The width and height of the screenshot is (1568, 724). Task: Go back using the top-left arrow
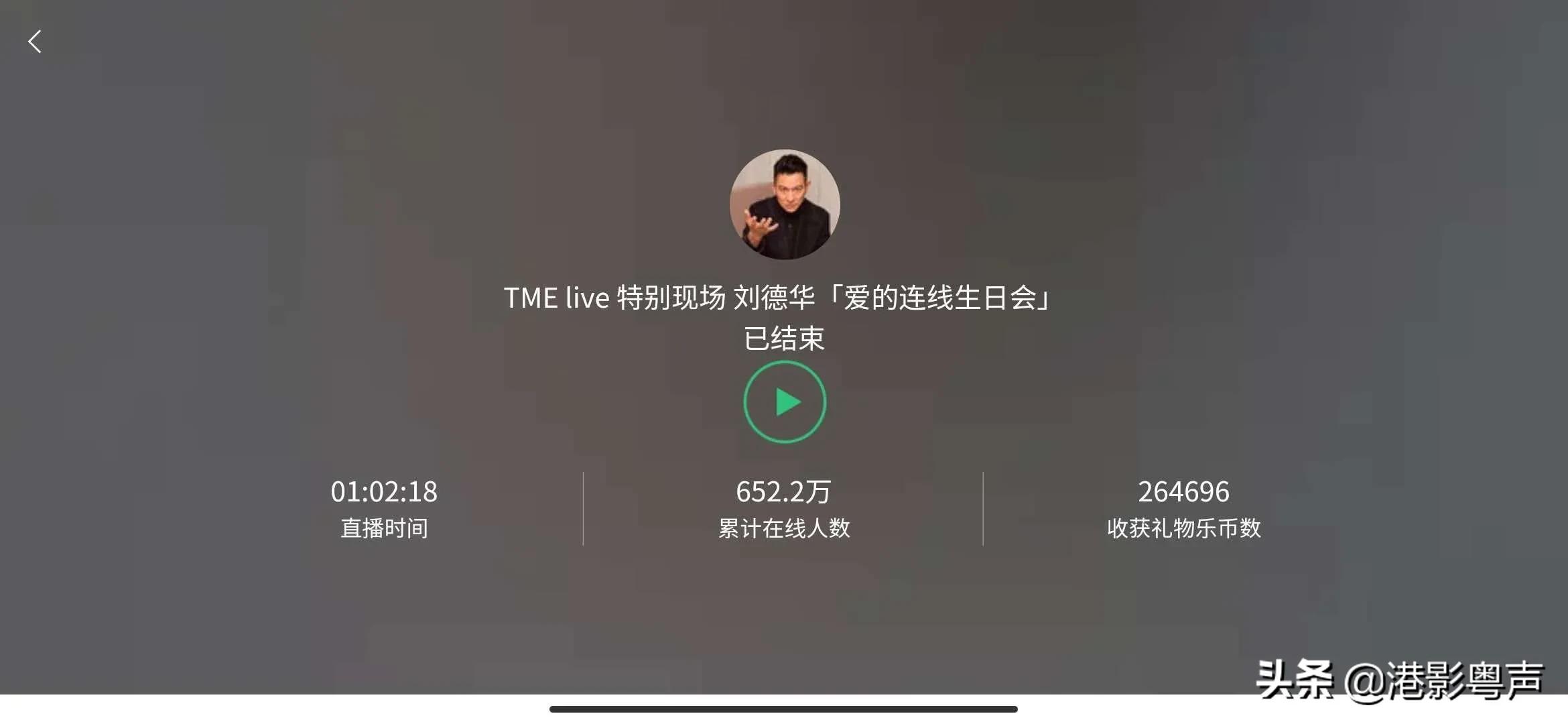(x=35, y=42)
